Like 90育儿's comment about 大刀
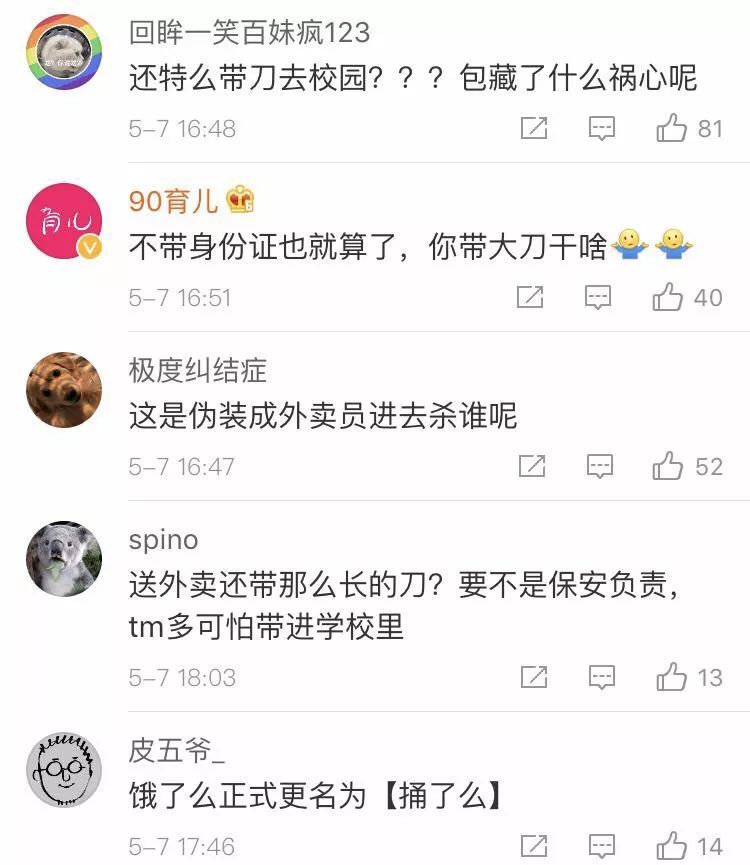 pyautogui.click(x=668, y=297)
